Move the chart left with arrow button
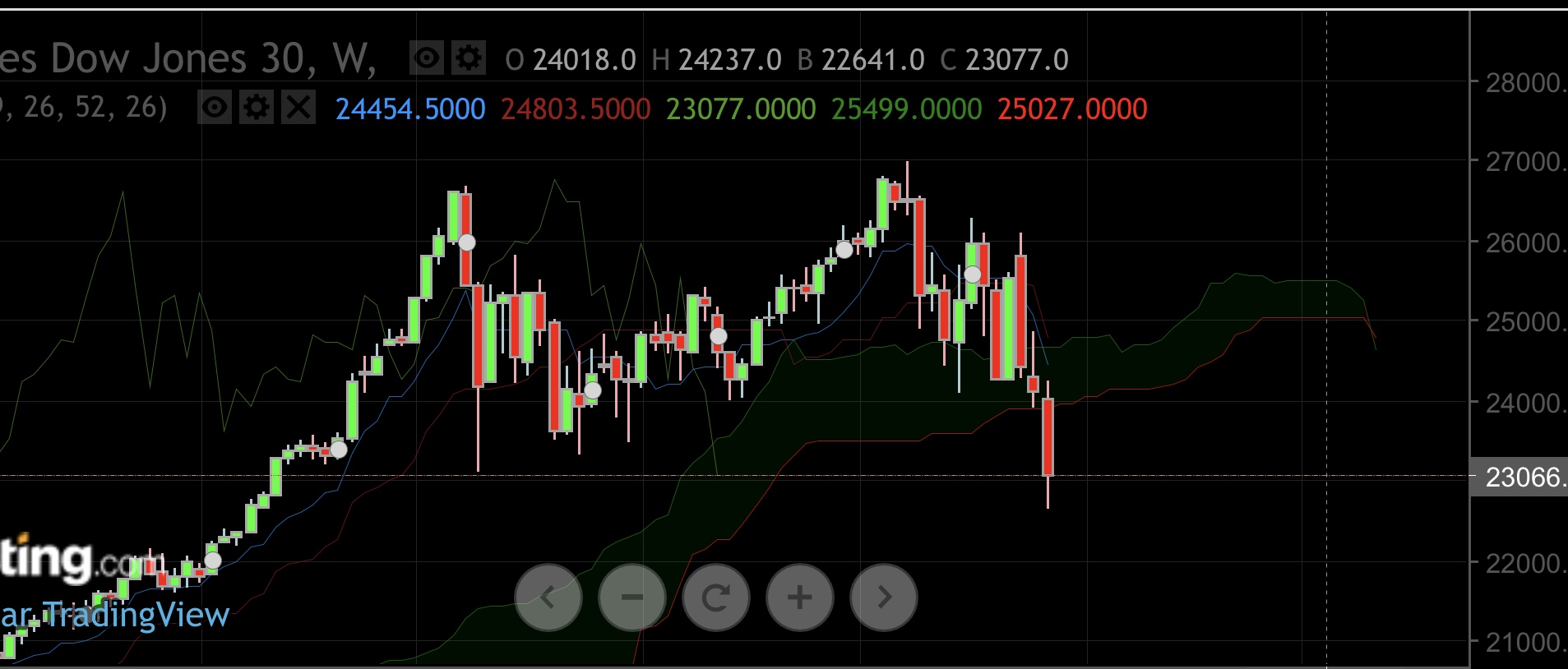This screenshot has height=669, width=1568. pyautogui.click(x=548, y=597)
